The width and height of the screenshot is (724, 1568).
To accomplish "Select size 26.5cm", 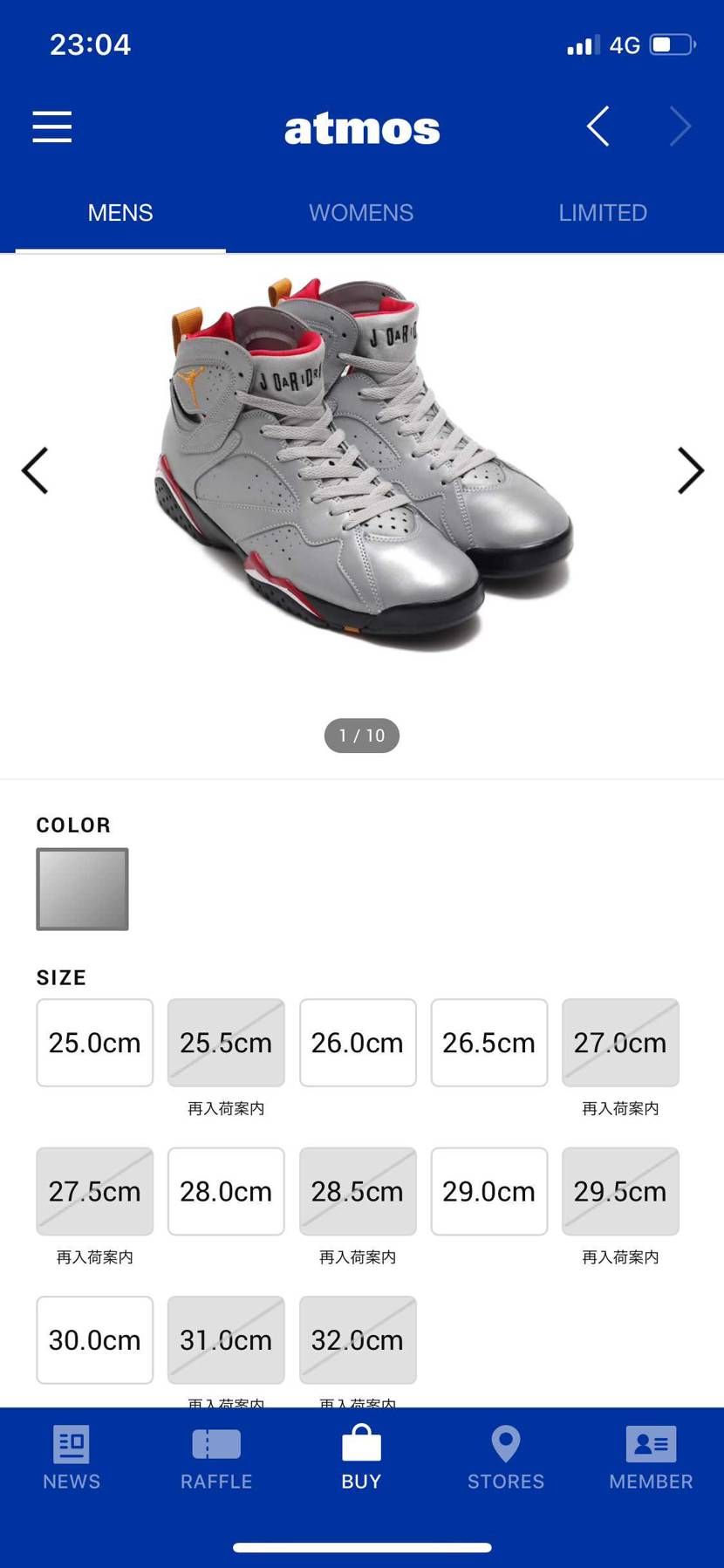I will (489, 1043).
